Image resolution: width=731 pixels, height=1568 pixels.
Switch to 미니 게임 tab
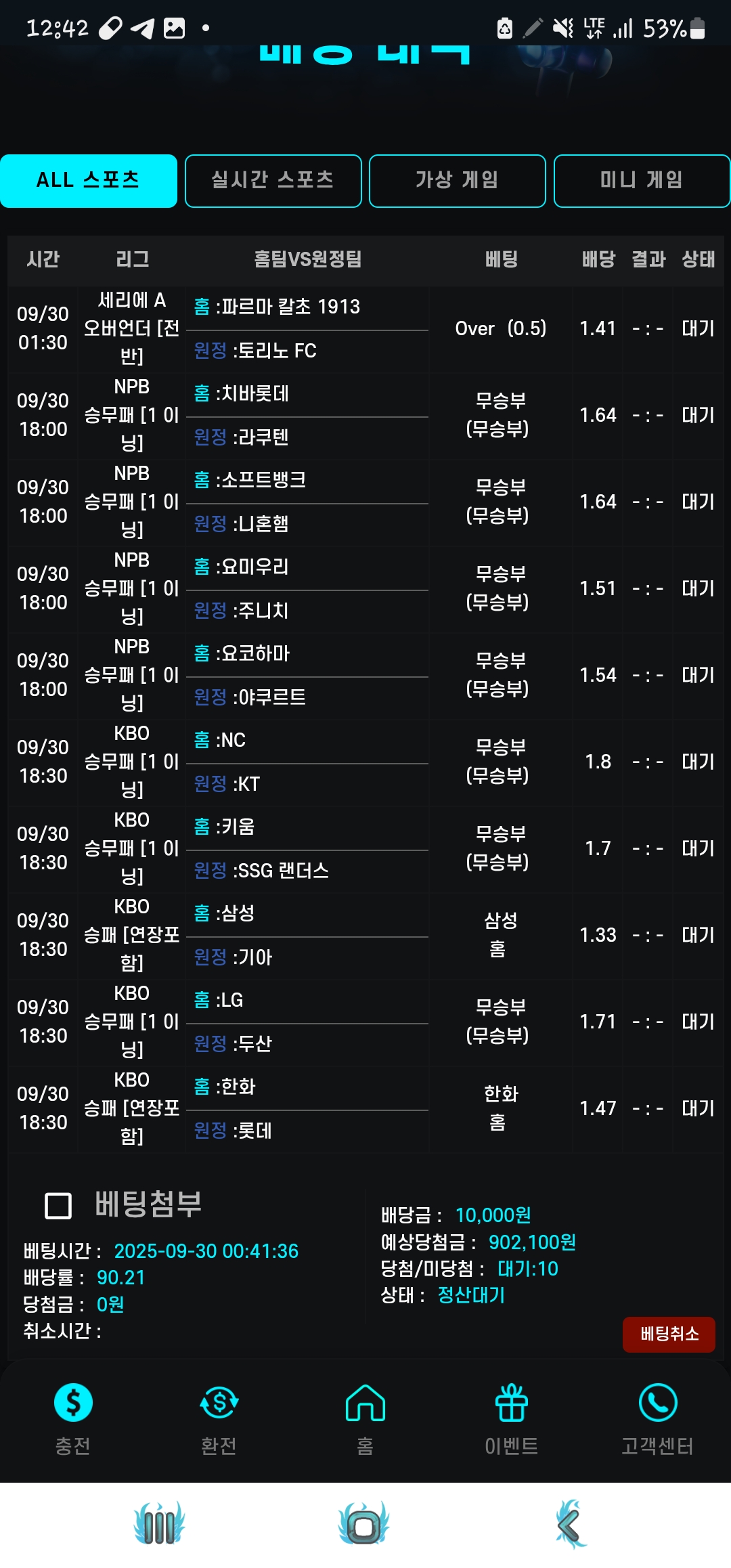[641, 181]
